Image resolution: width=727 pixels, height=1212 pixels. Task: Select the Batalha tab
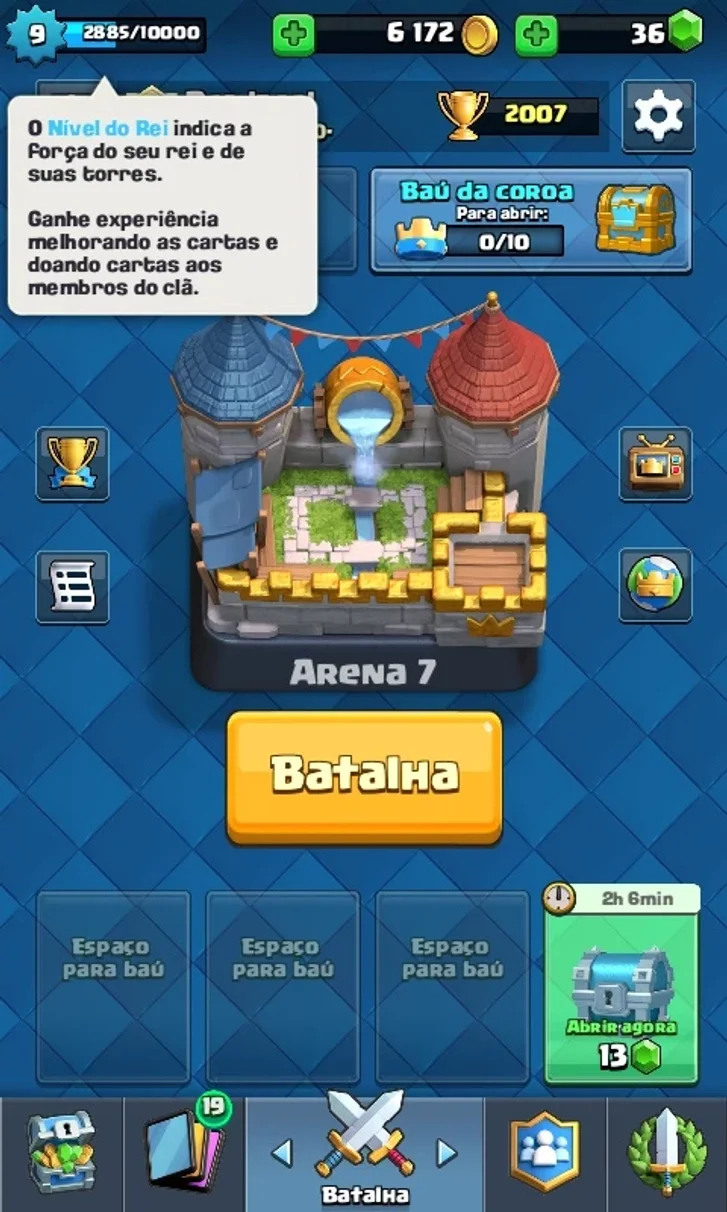coord(365,1153)
